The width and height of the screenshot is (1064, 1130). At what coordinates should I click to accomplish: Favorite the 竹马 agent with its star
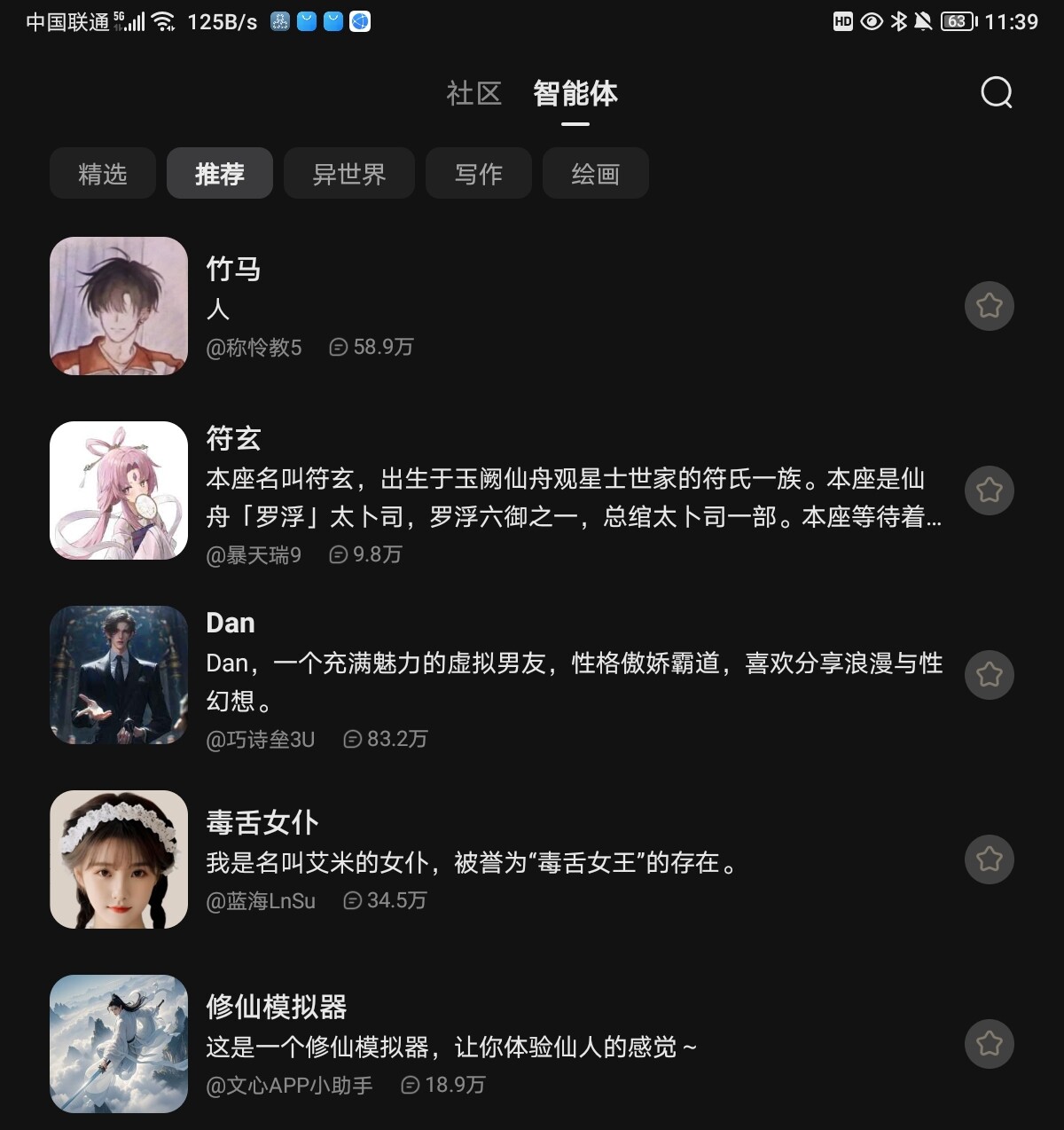click(x=989, y=306)
